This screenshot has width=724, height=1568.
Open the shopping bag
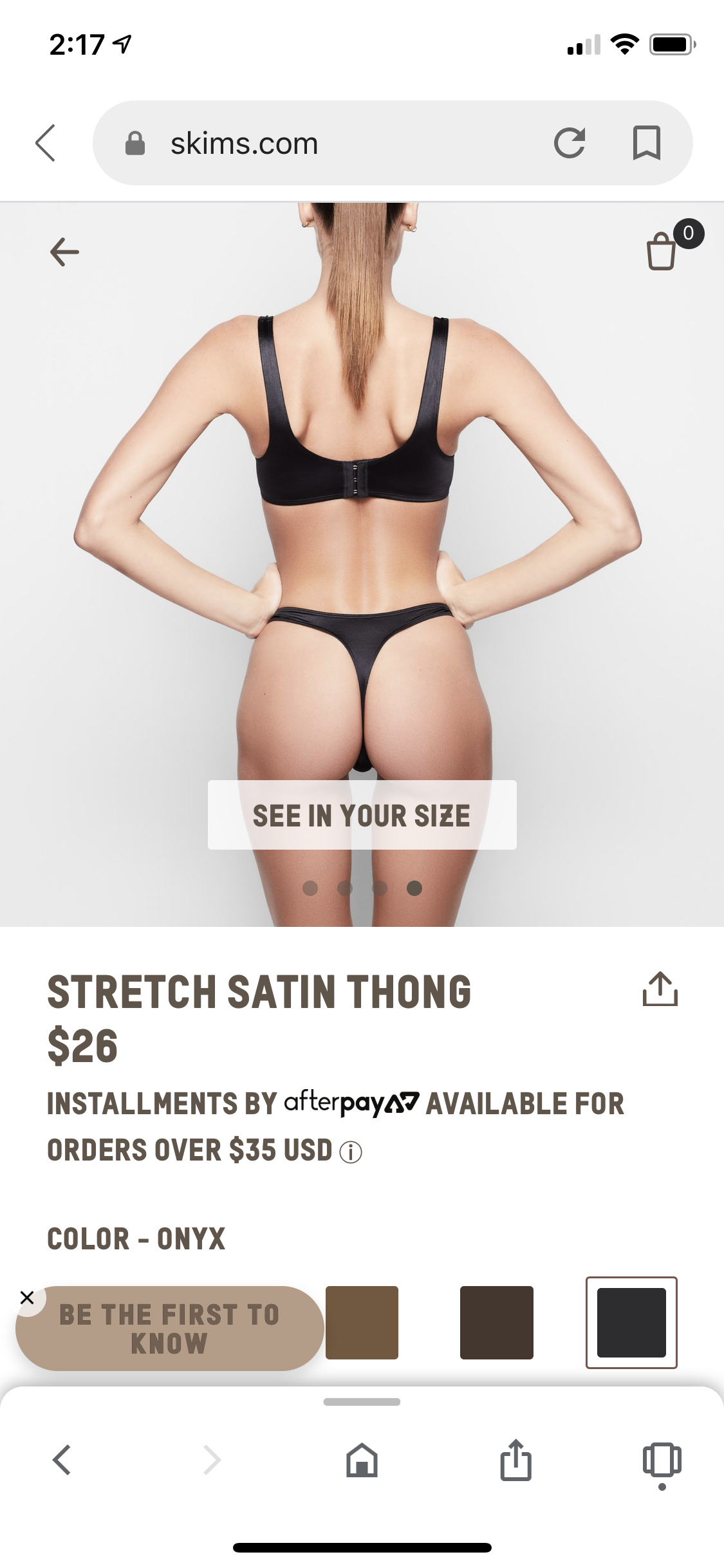click(x=662, y=251)
